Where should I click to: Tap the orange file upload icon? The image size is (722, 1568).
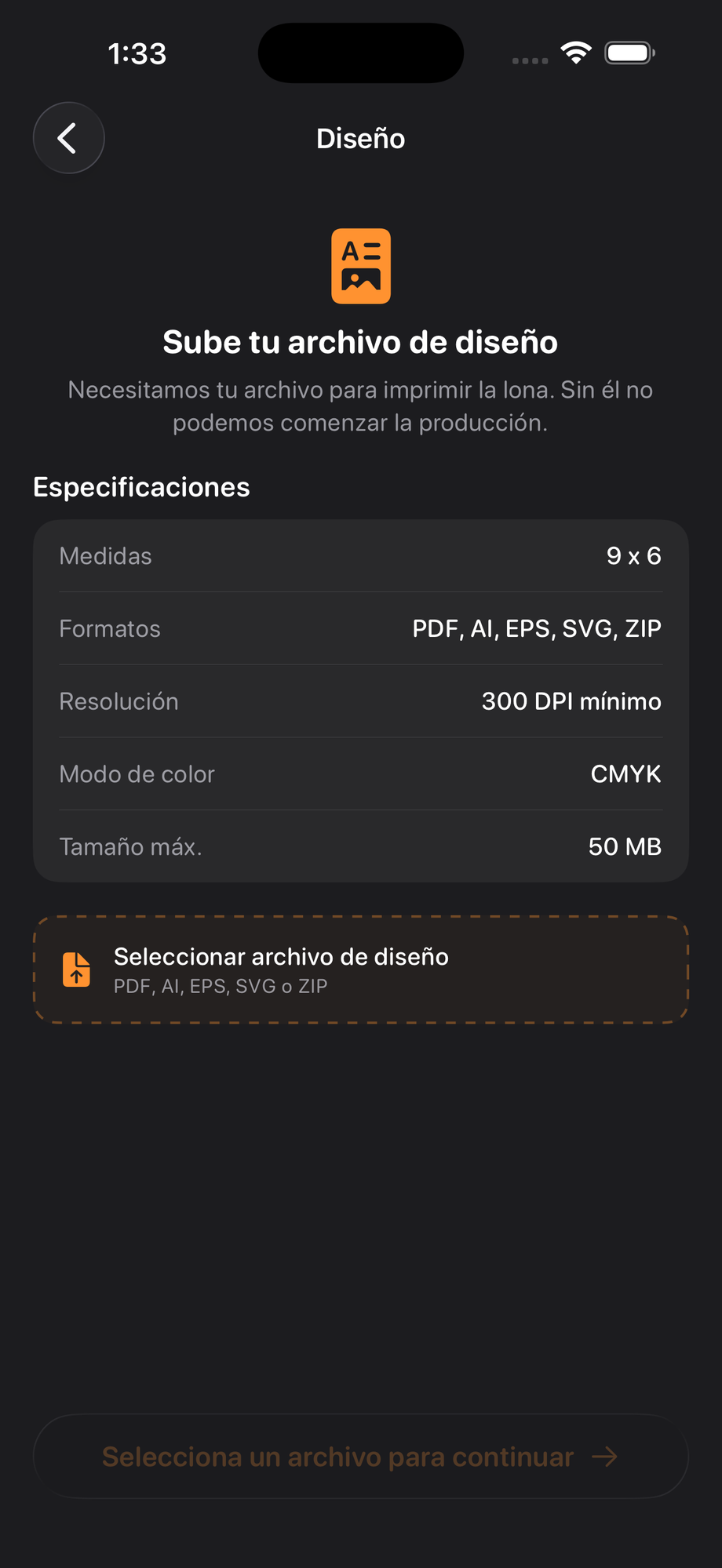coord(75,970)
